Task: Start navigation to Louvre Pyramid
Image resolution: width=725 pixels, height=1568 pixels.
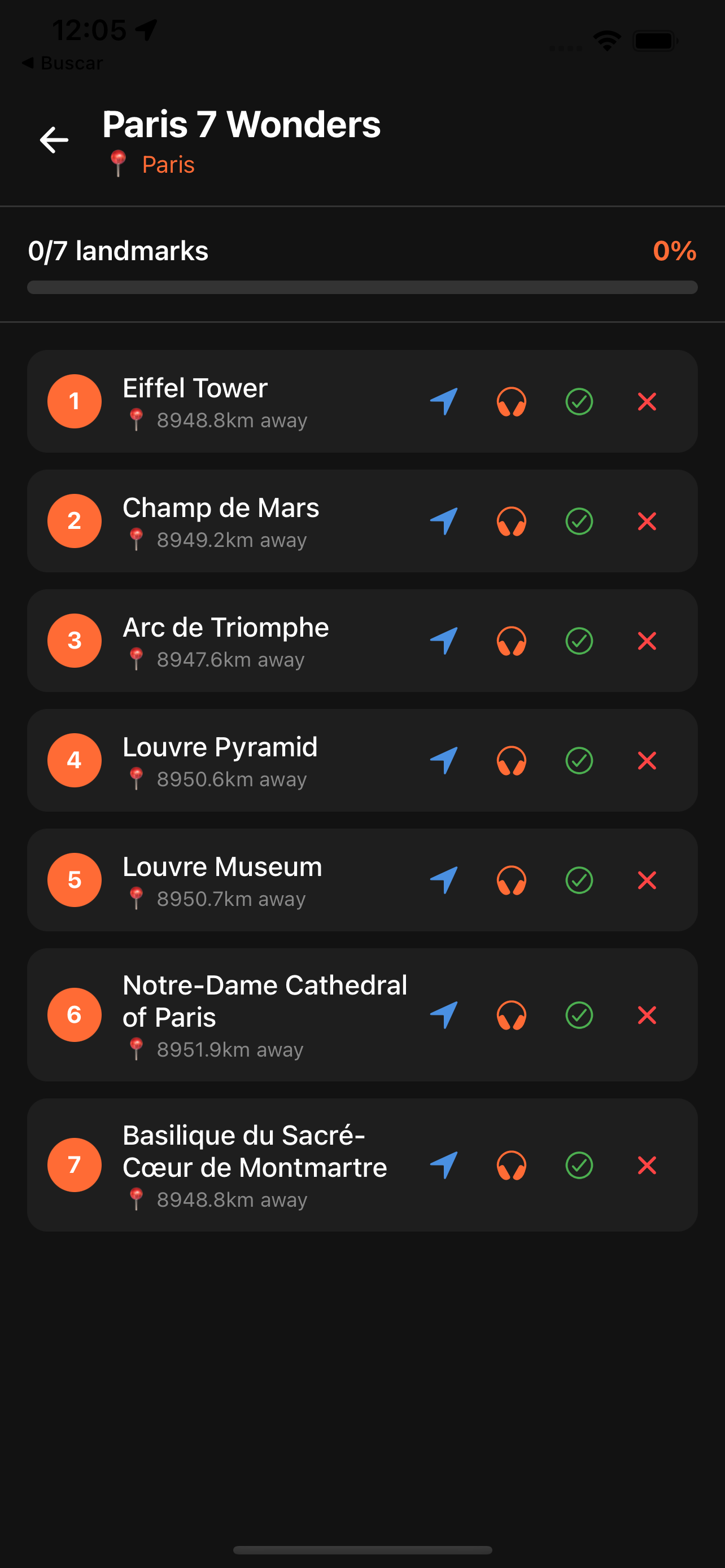Action: (x=444, y=760)
